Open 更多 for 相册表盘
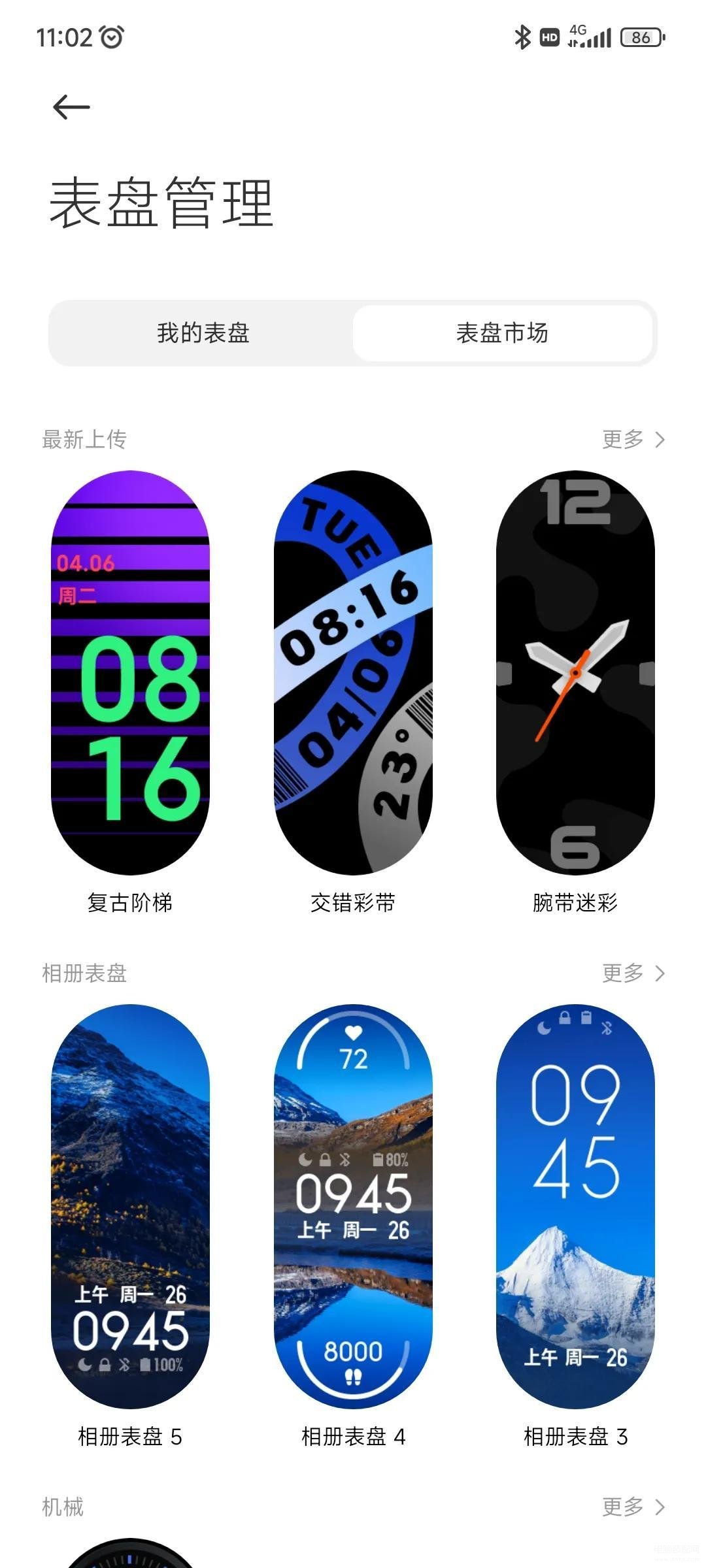 click(633, 973)
